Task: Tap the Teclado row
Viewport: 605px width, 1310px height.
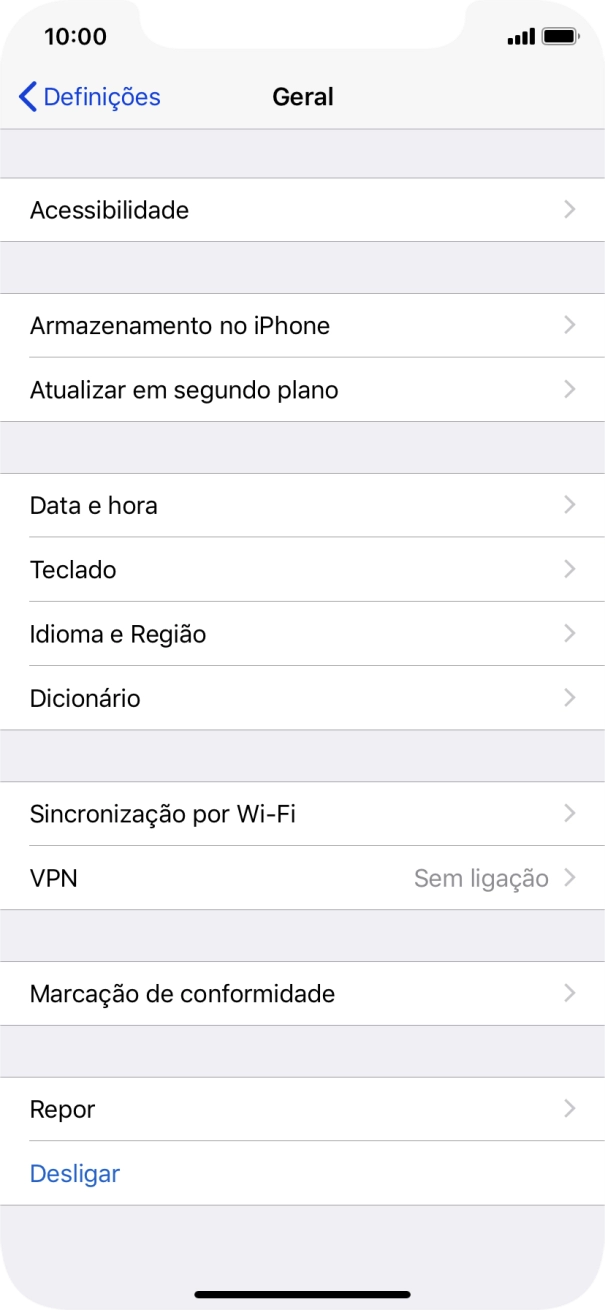Action: click(302, 570)
